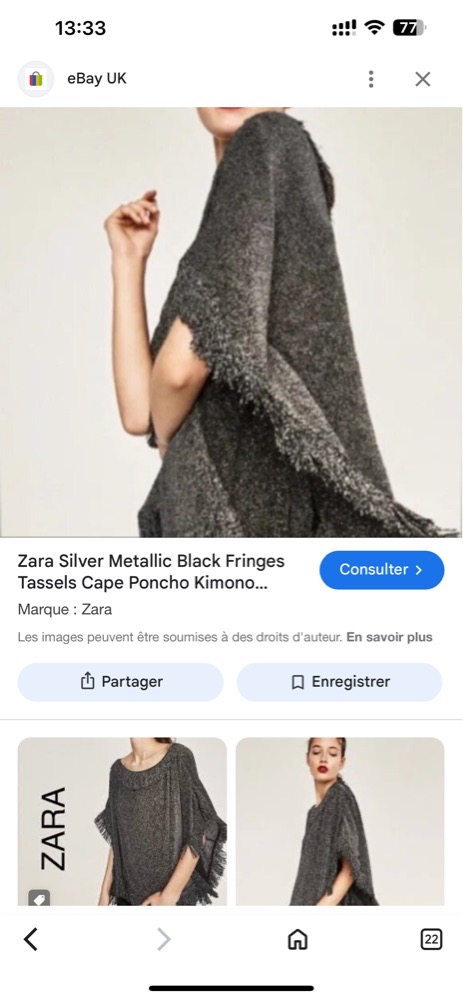Screen dimensions: 463x1000
Task: Open the related image with ZARA text
Action: click(x=122, y=821)
